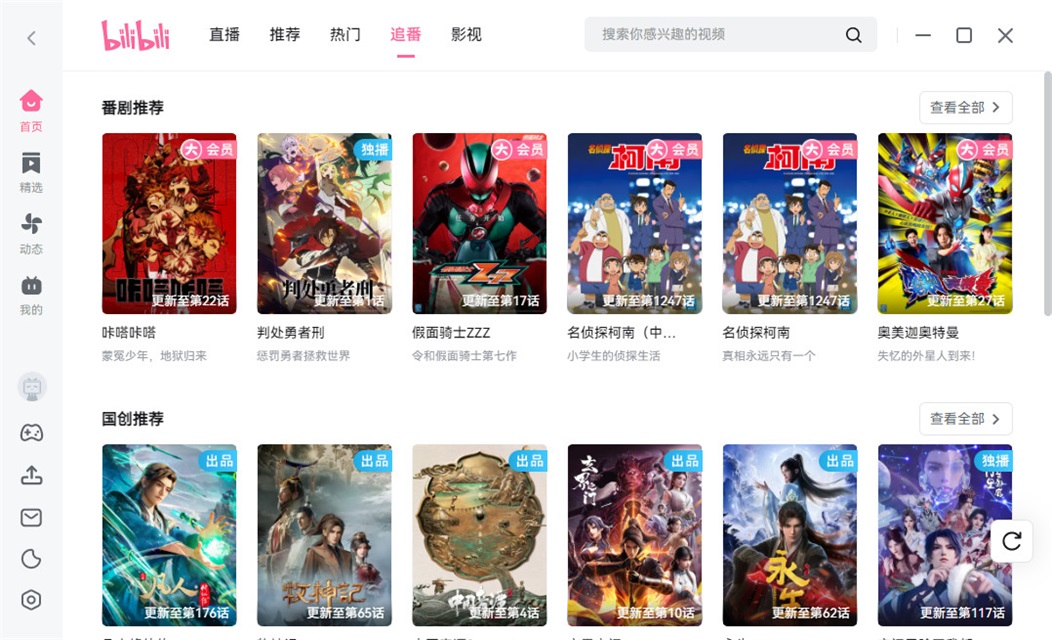The width and height of the screenshot is (1052, 640).
Task: Open 动态 in the sidebar
Action: tap(31, 233)
